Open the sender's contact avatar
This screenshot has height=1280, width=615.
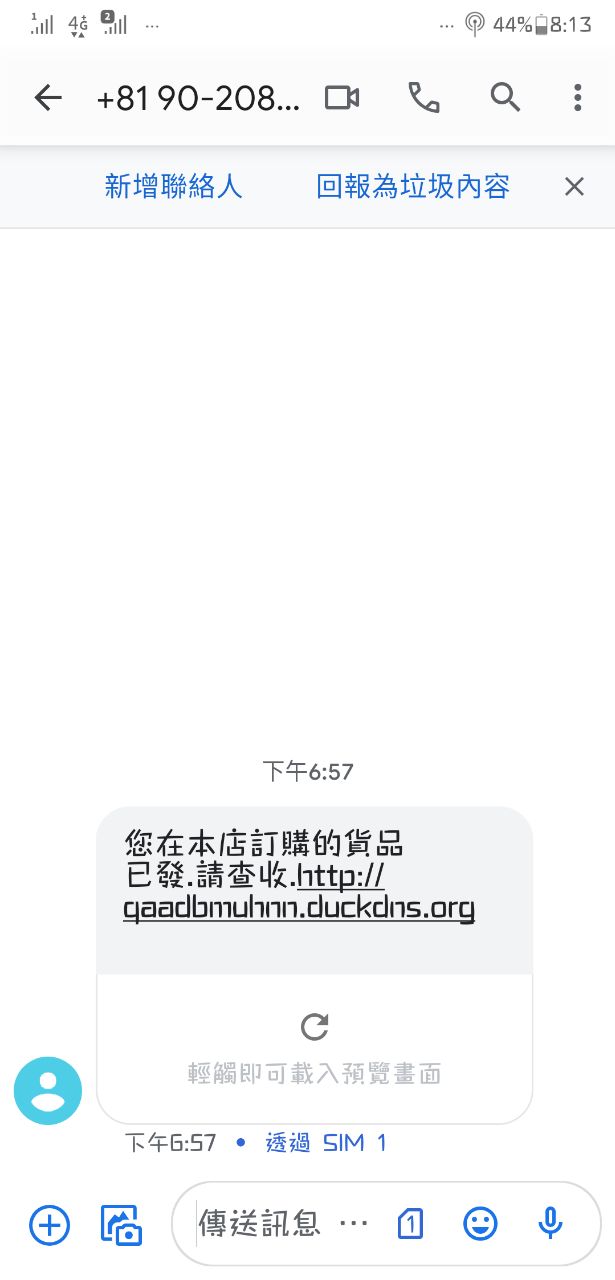pyautogui.click(x=47, y=1090)
